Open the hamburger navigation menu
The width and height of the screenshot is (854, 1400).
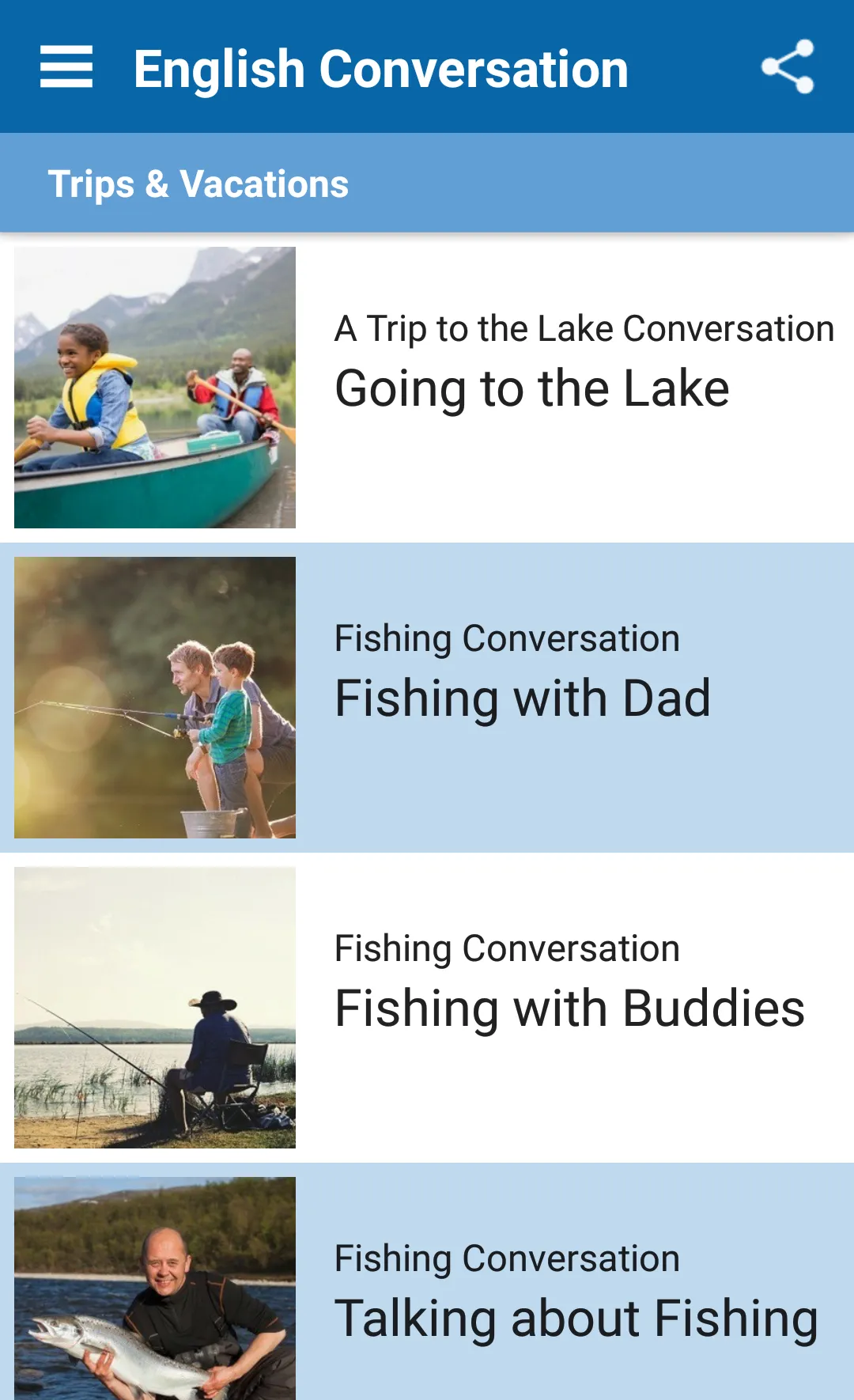pyautogui.click(x=66, y=66)
